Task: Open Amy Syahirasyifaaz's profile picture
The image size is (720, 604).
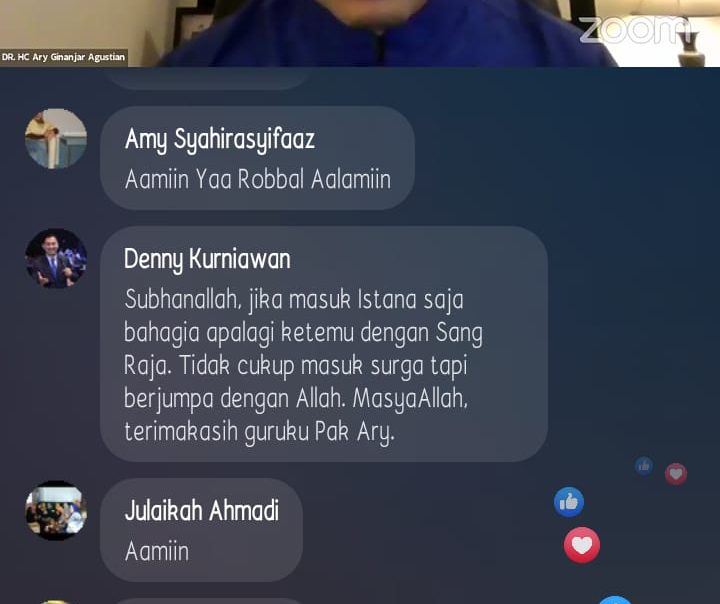Action: pyautogui.click(x=56, y=138)
